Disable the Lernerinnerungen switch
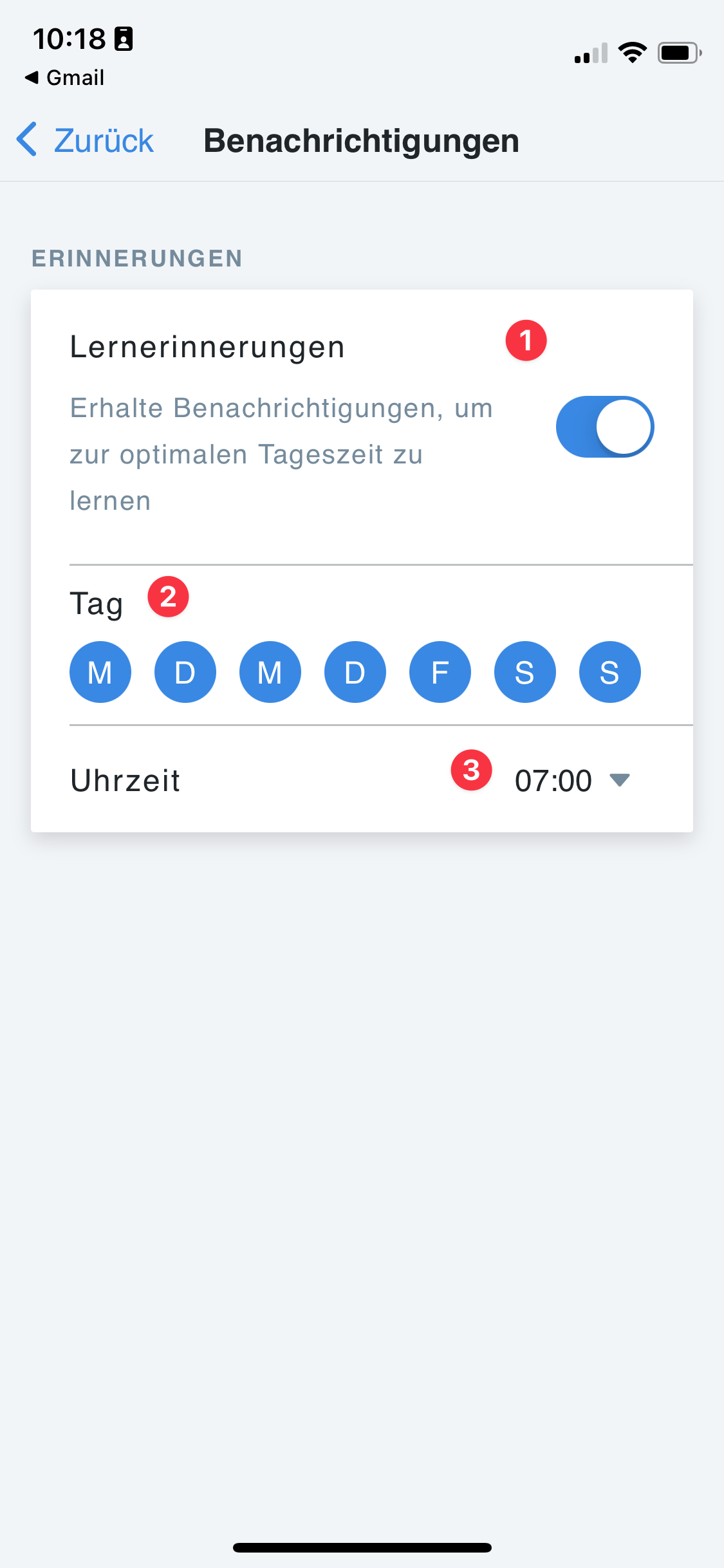The width and height of the screenshot is (724, 1568). point(604,427)
